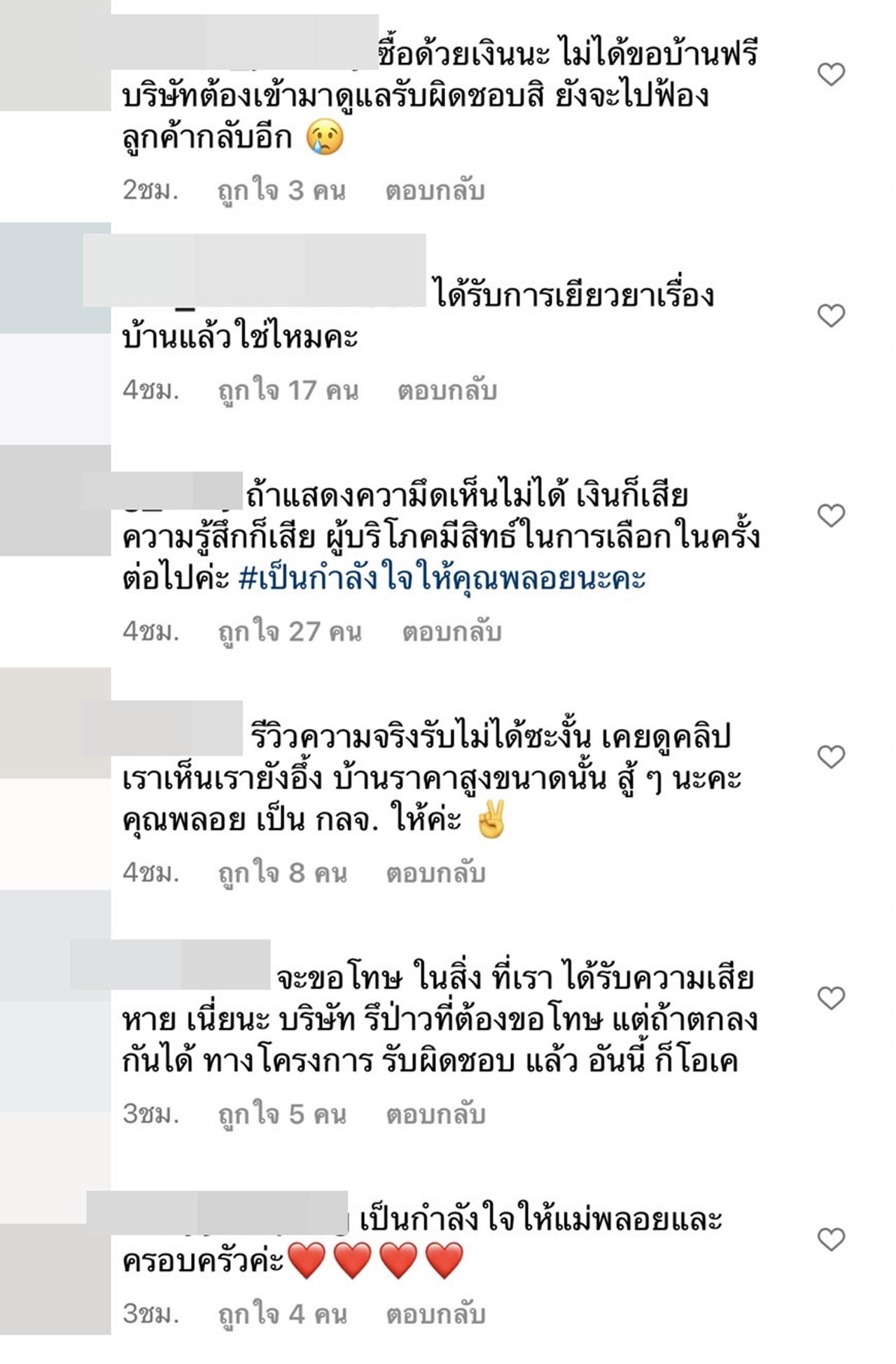Like the comment ได้รับการเยียวยาเรื่องบ้าน

tap(831, 316)
